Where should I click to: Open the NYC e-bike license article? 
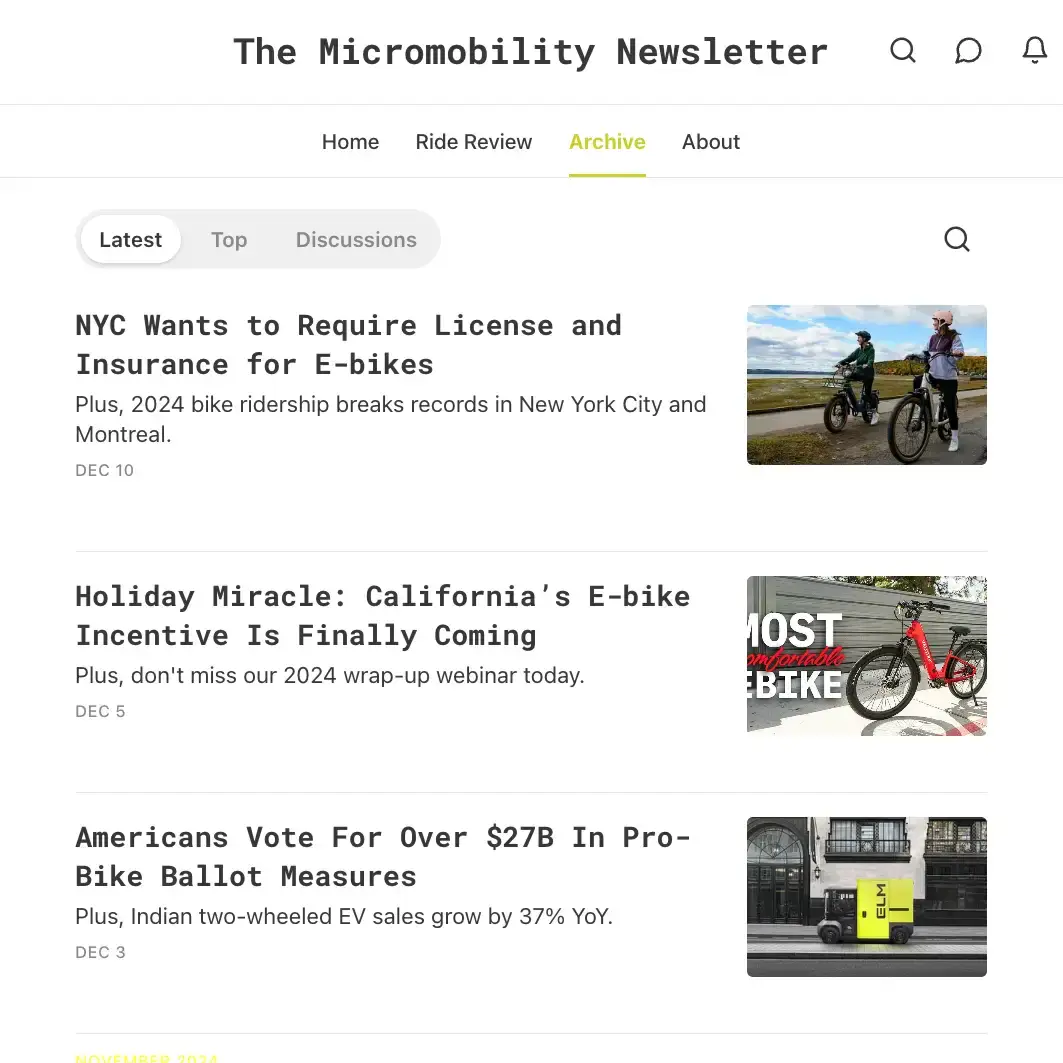click(x=348, y=344)
